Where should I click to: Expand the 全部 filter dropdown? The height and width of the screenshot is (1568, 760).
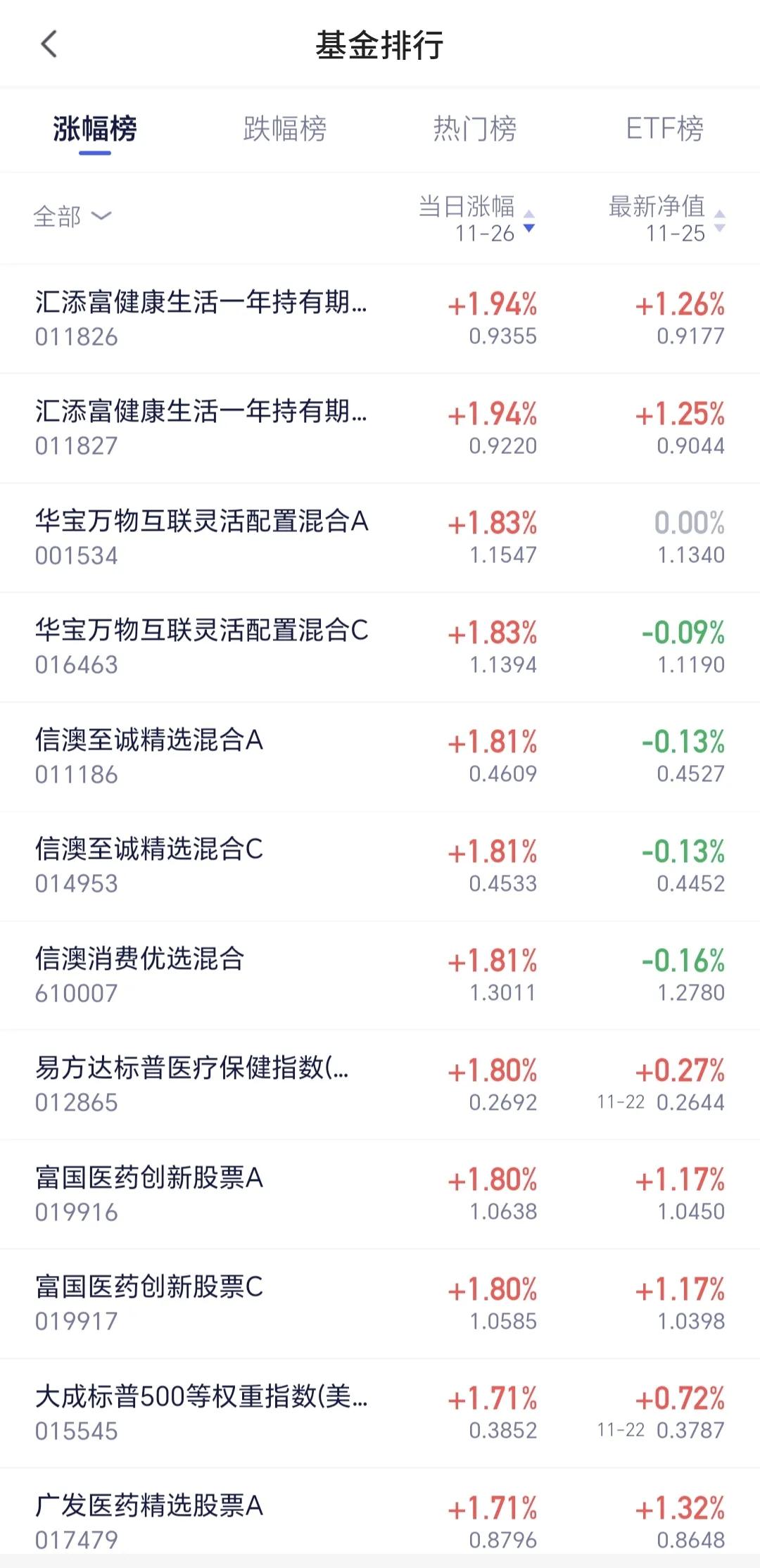[x=72, y=216]
